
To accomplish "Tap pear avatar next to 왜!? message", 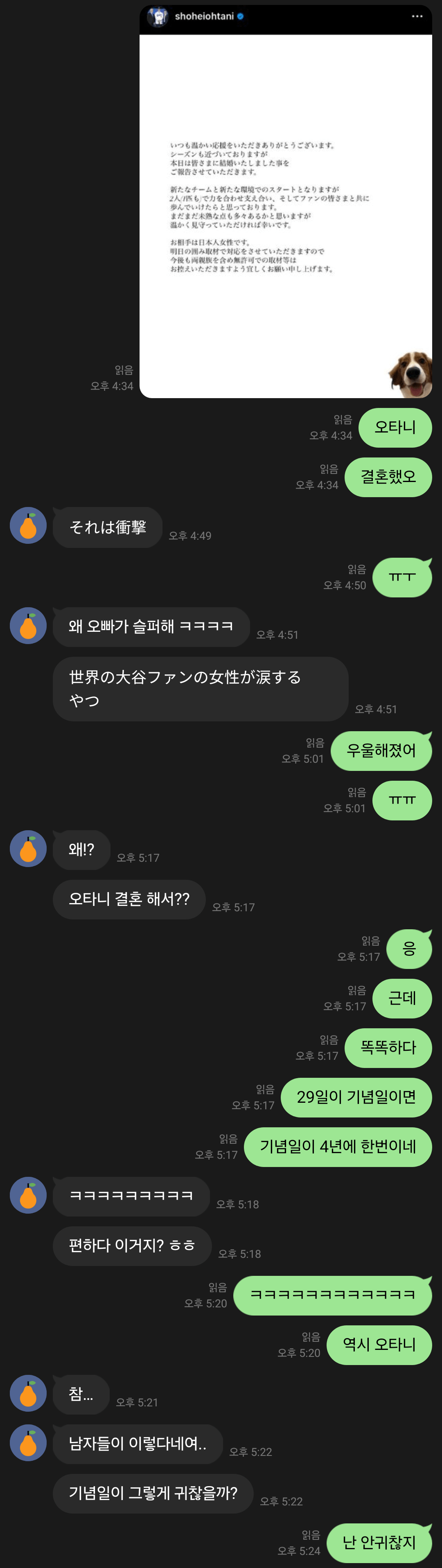I will [28, 849].
